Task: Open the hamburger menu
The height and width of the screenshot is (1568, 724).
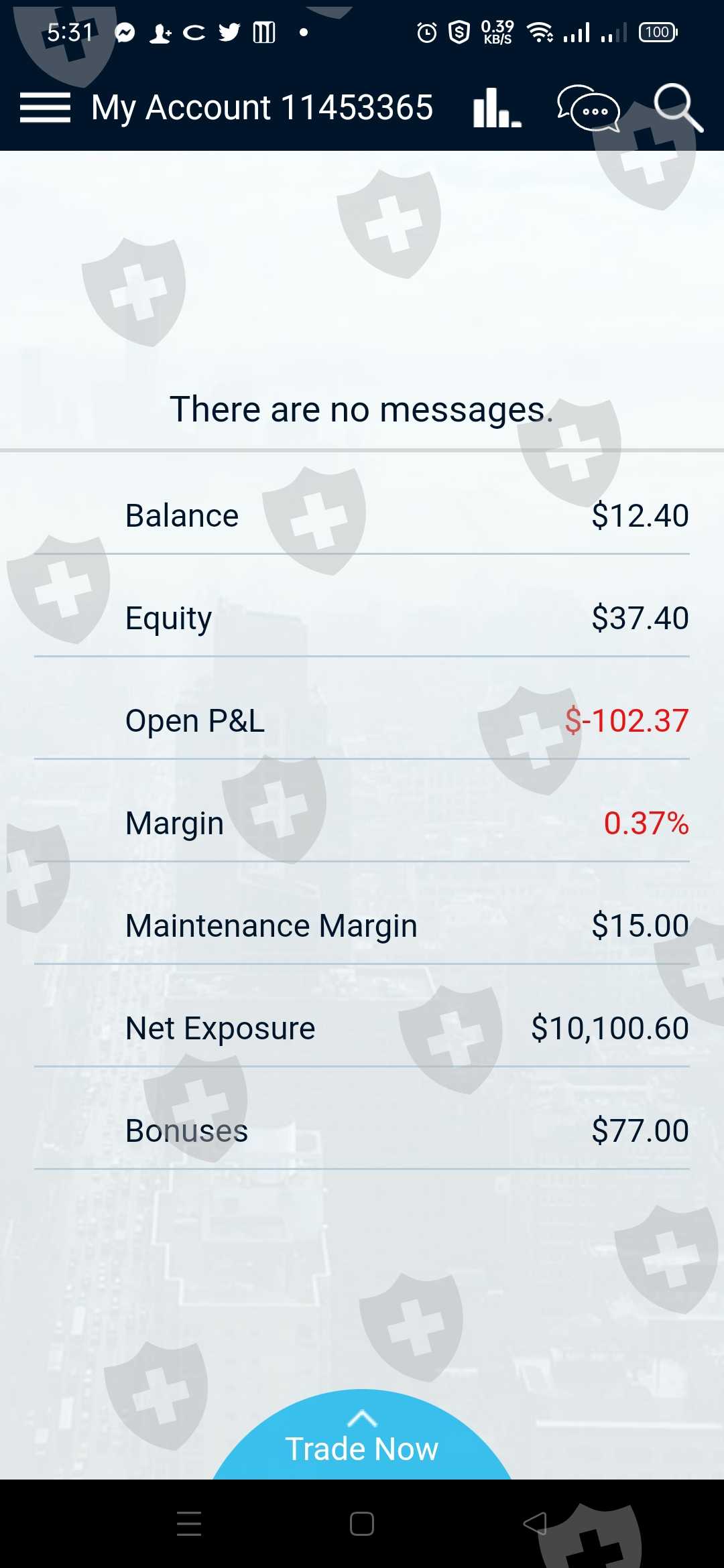Action: click(45, 107)
